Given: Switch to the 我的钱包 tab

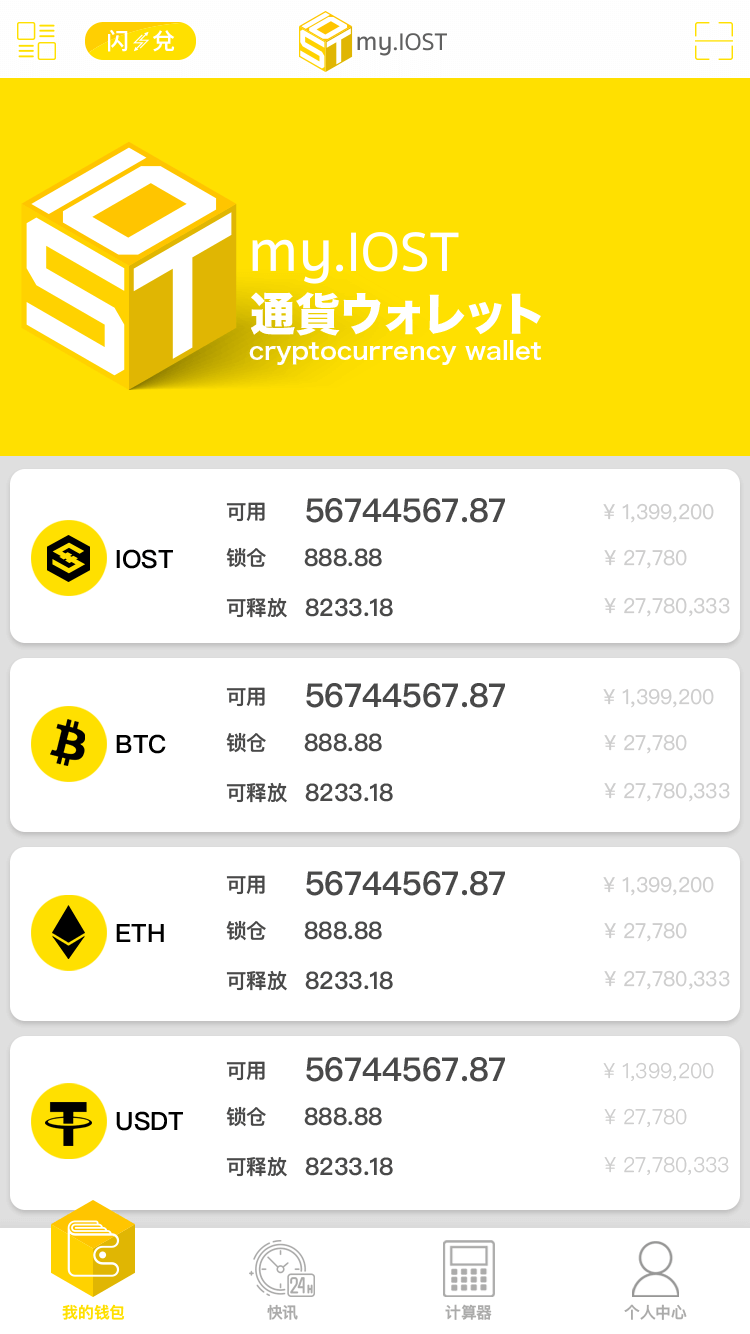Looking at the screenshot, I should click(x=93, y=1262).
